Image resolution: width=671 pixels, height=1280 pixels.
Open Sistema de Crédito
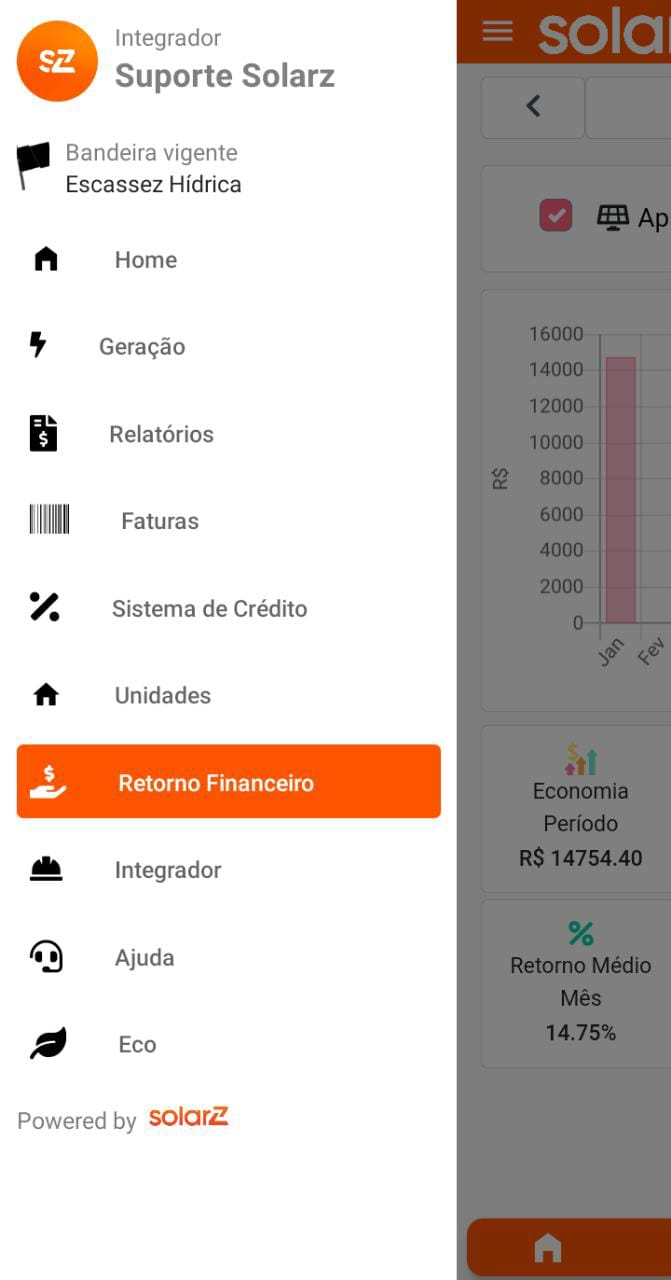point(209,609)
